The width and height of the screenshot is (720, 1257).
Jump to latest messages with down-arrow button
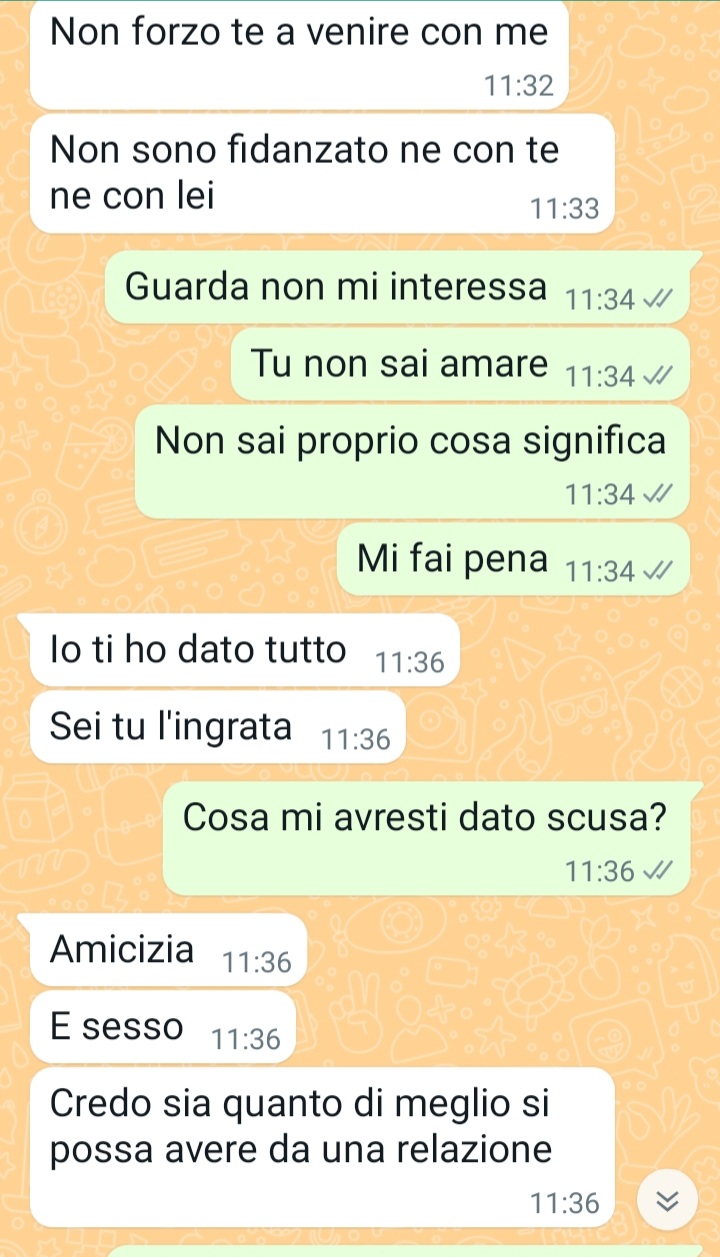[665, 1201]
